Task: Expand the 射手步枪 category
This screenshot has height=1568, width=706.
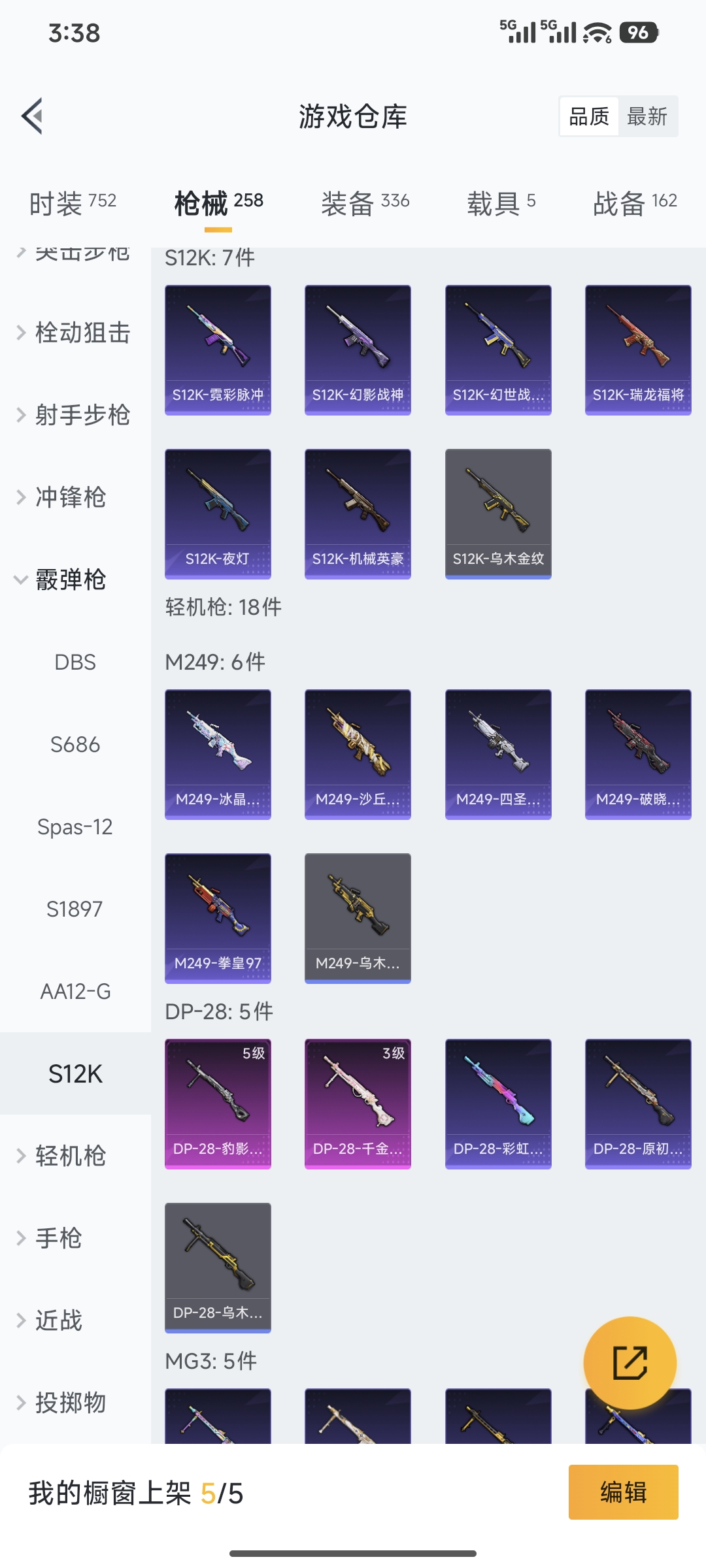Action: tap(75, 415)
